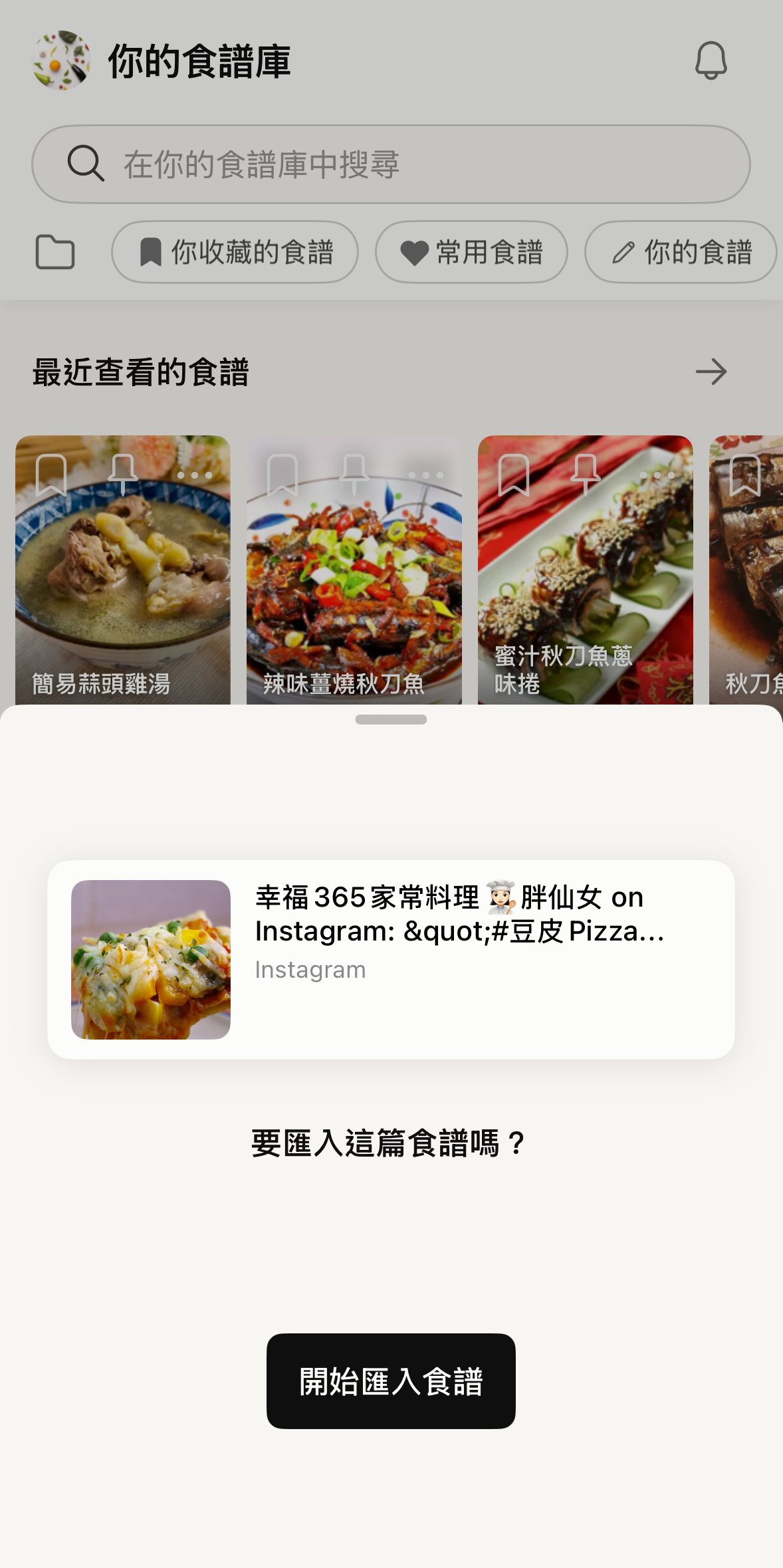
Task: Open the folder icon
Action: (x=55, y=252)
